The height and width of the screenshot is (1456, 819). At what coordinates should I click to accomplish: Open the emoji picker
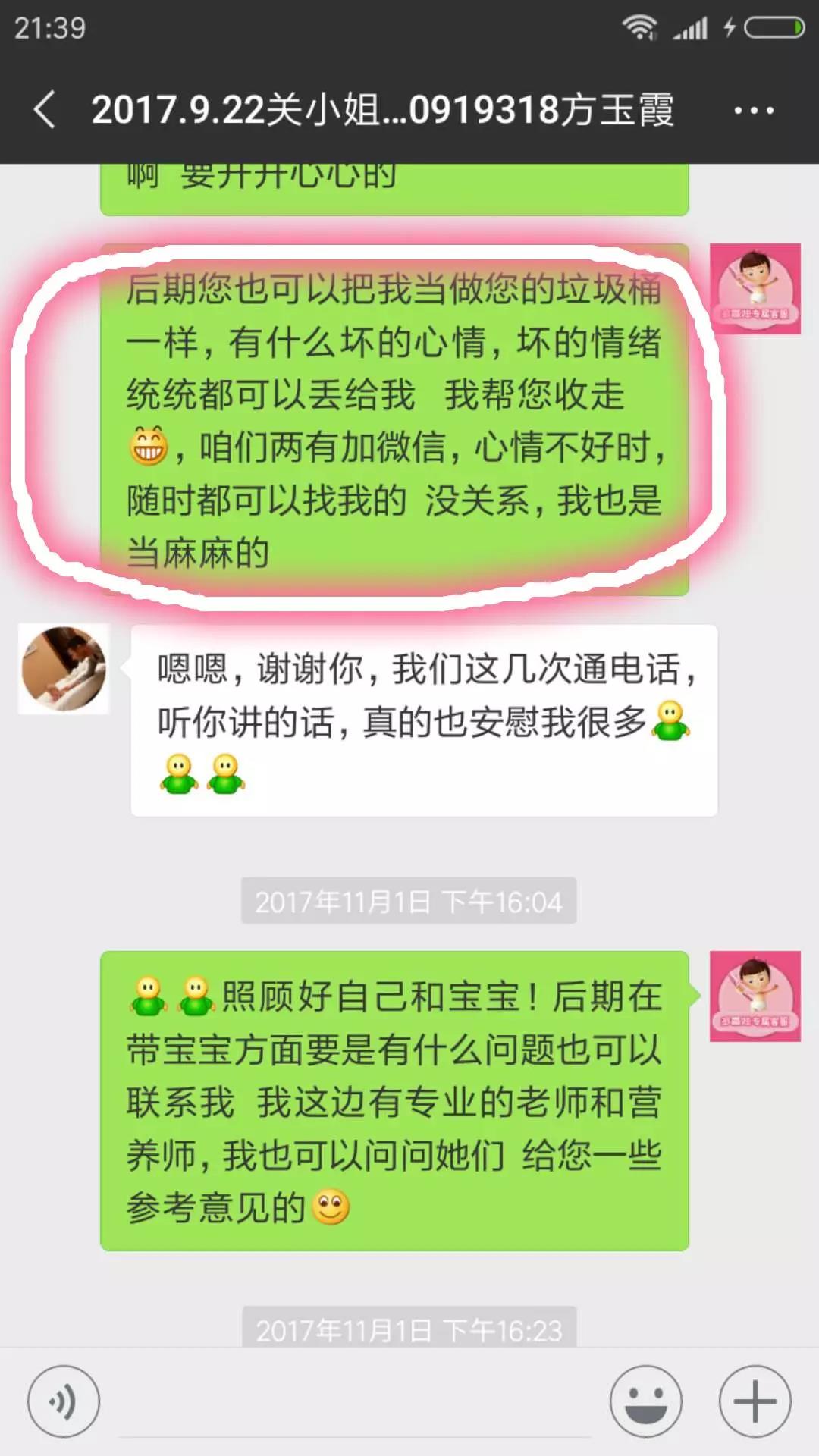(x=645, y=1401)
